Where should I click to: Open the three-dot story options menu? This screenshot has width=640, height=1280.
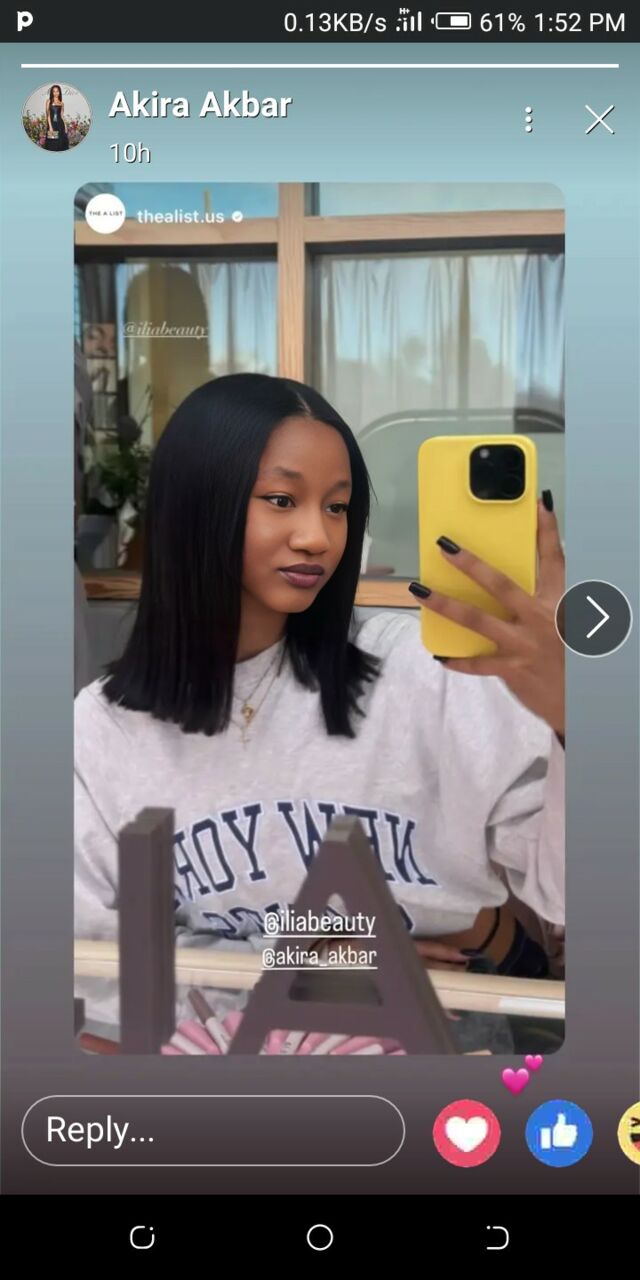pos(528,120)
